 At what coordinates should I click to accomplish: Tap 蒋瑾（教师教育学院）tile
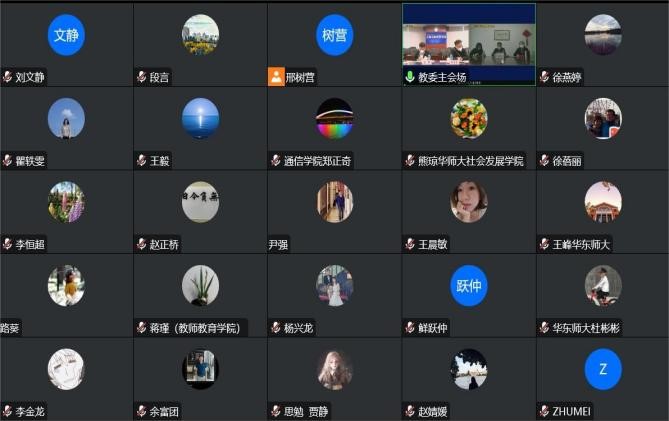pyautogui.click(x=200, y=294)
